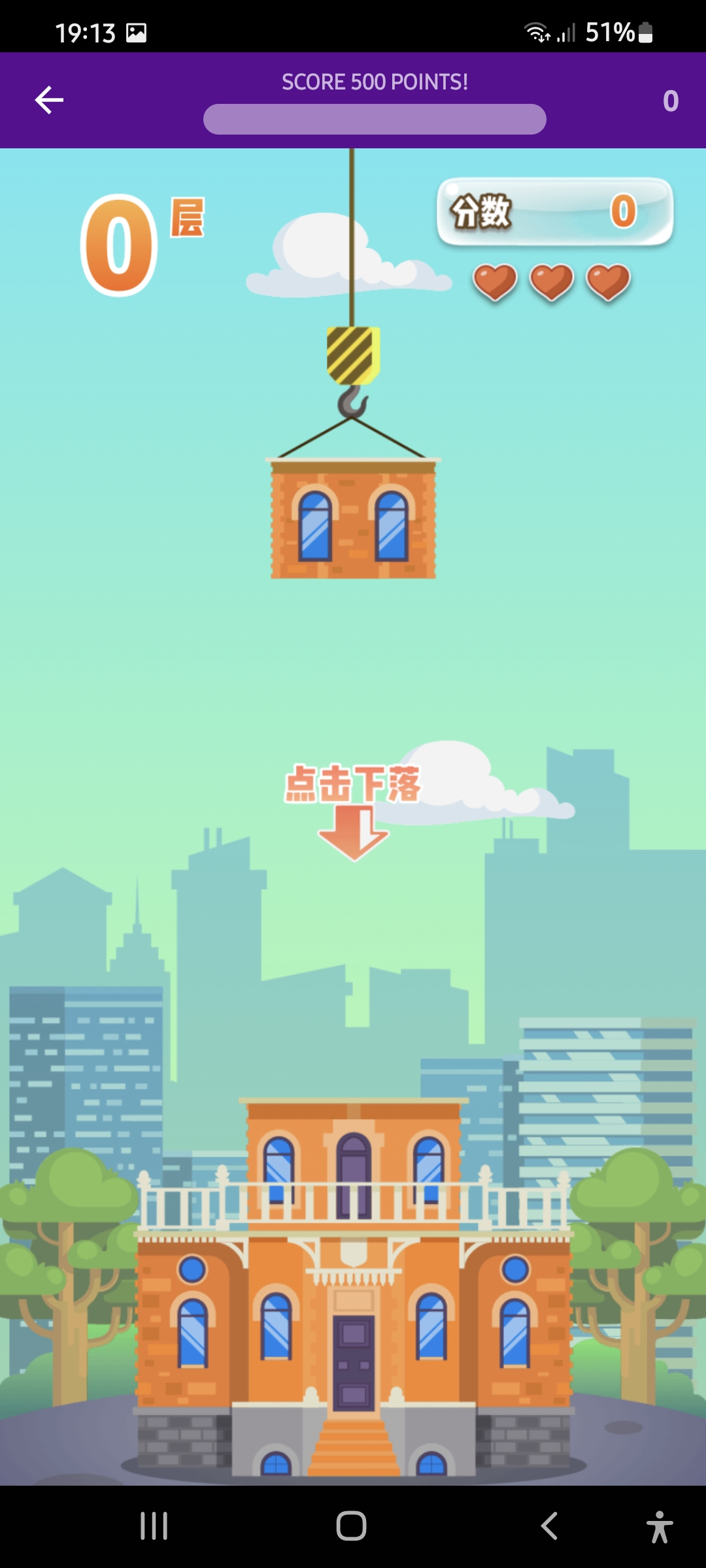Open recent apps from the navigation bar
Image resolution: width=706 pixels, height=1568 pixels.
[154, 1526]
